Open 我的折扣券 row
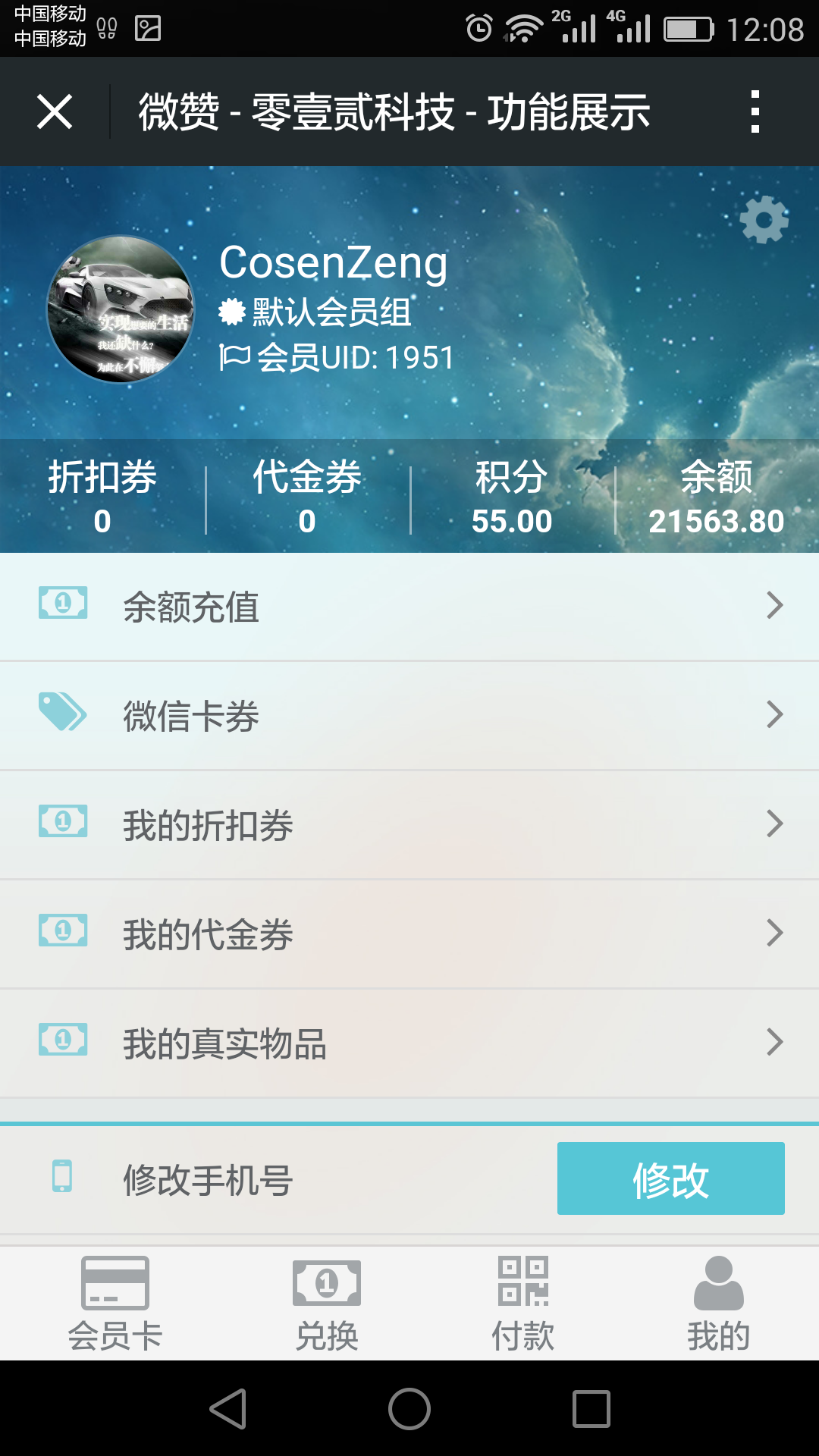This screenshot has width=819, height=1456. point(409,825)
